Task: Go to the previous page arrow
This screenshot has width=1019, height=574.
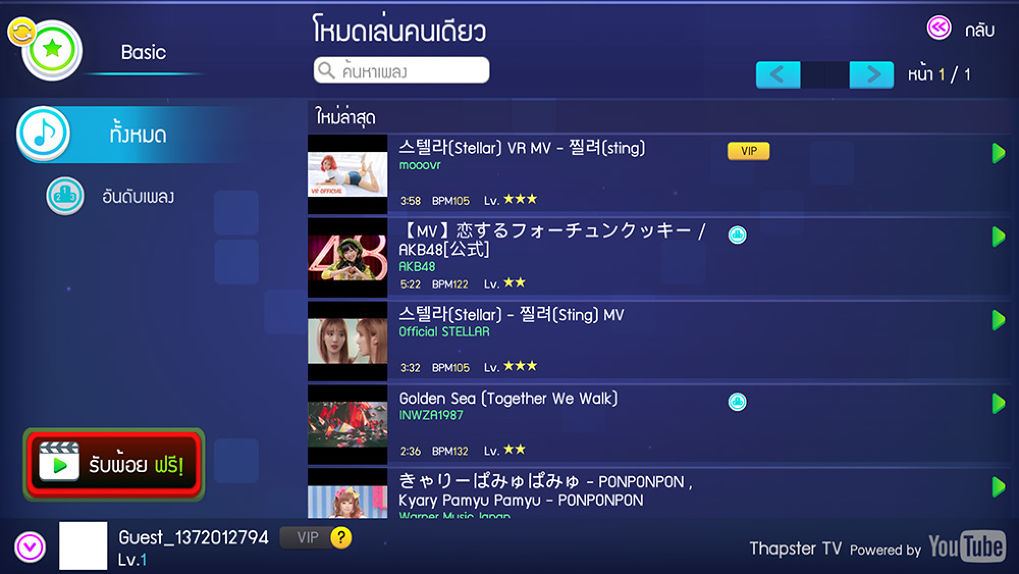Action: coord(778,75)
